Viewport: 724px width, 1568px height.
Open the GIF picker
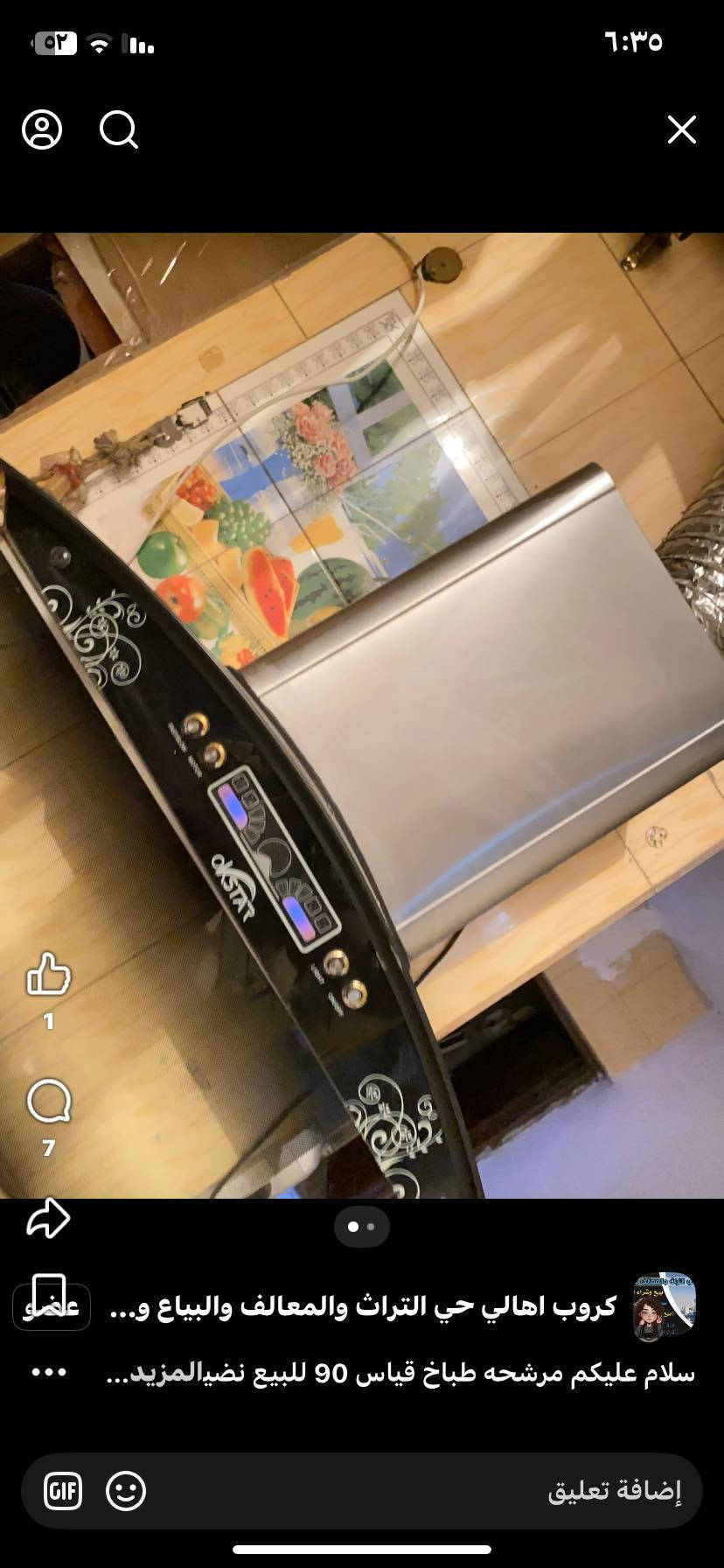pos(63,1491)
